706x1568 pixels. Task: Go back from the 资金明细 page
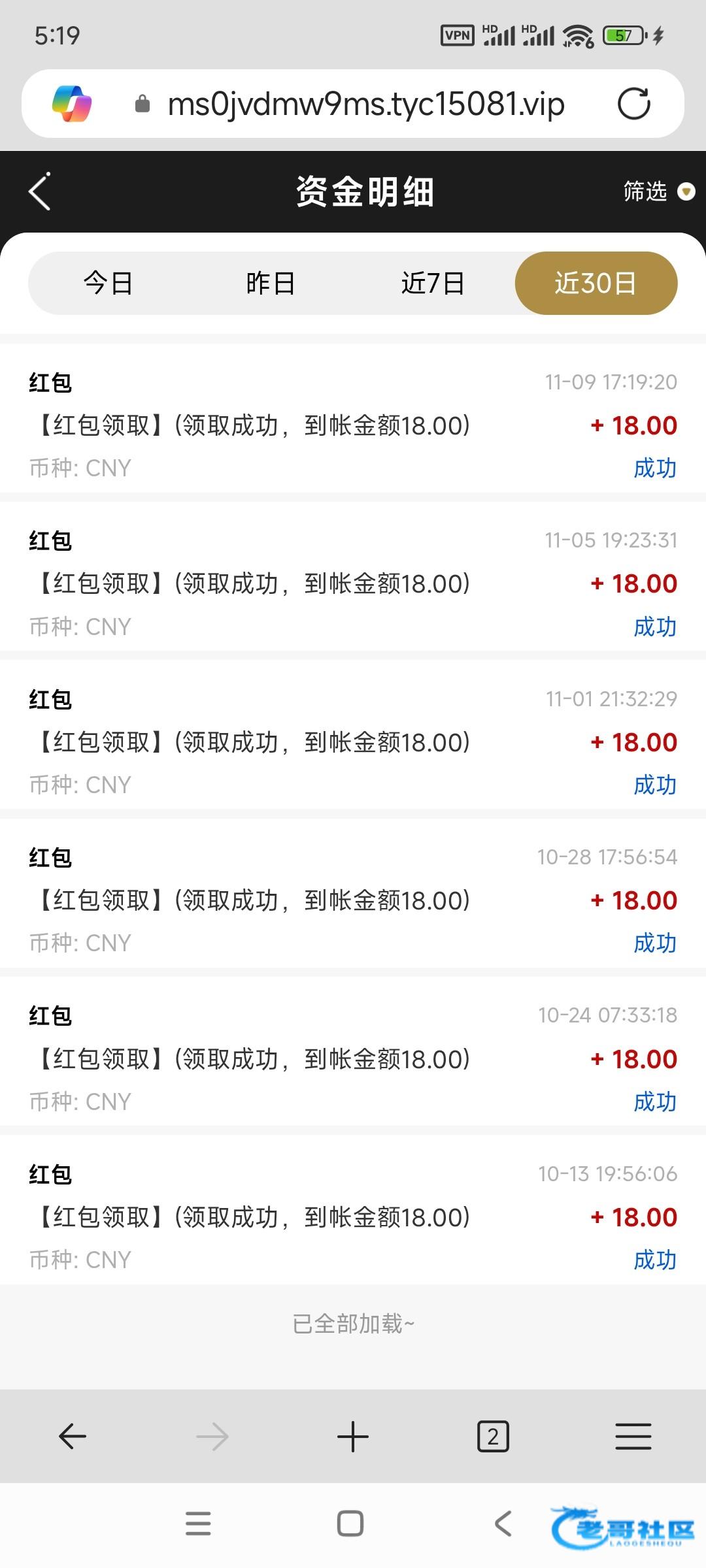[41, 192]
